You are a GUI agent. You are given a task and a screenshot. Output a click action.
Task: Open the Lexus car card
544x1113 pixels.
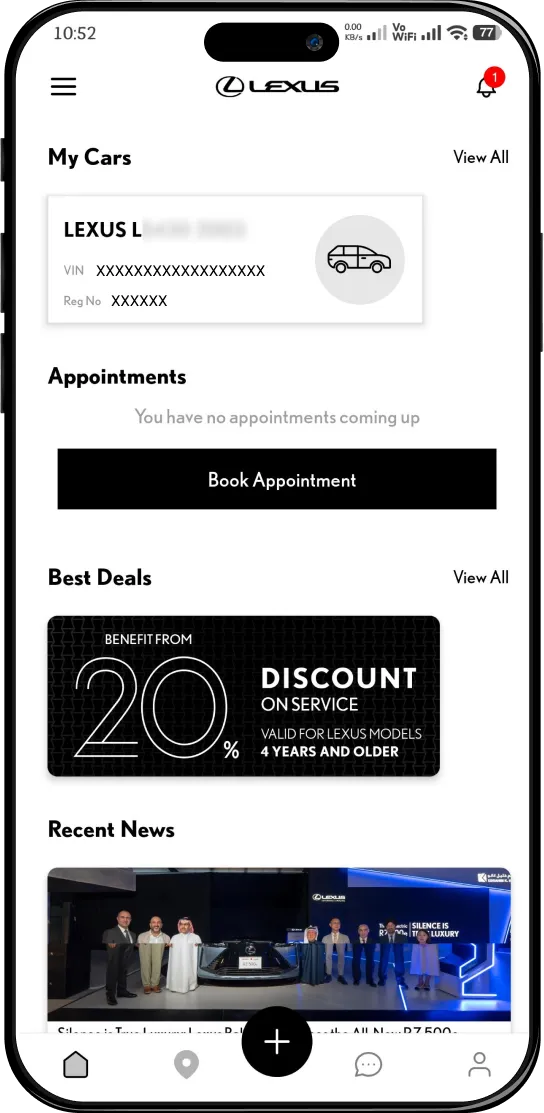[x=235, y=259]
